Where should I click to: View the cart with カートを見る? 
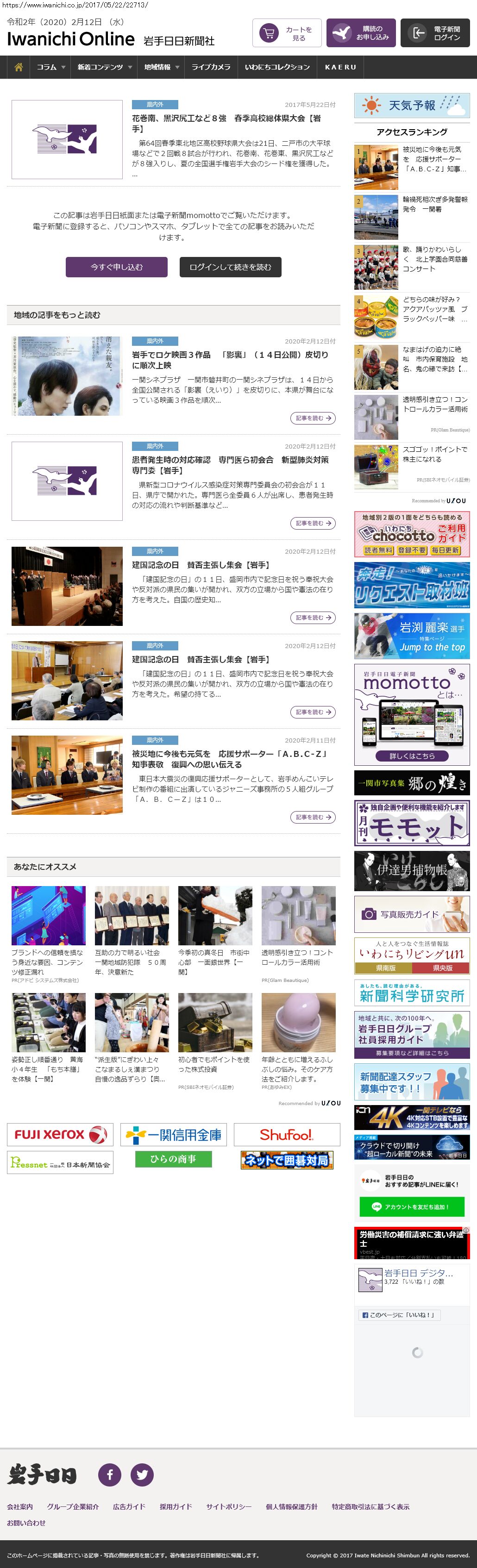(287, 33)
